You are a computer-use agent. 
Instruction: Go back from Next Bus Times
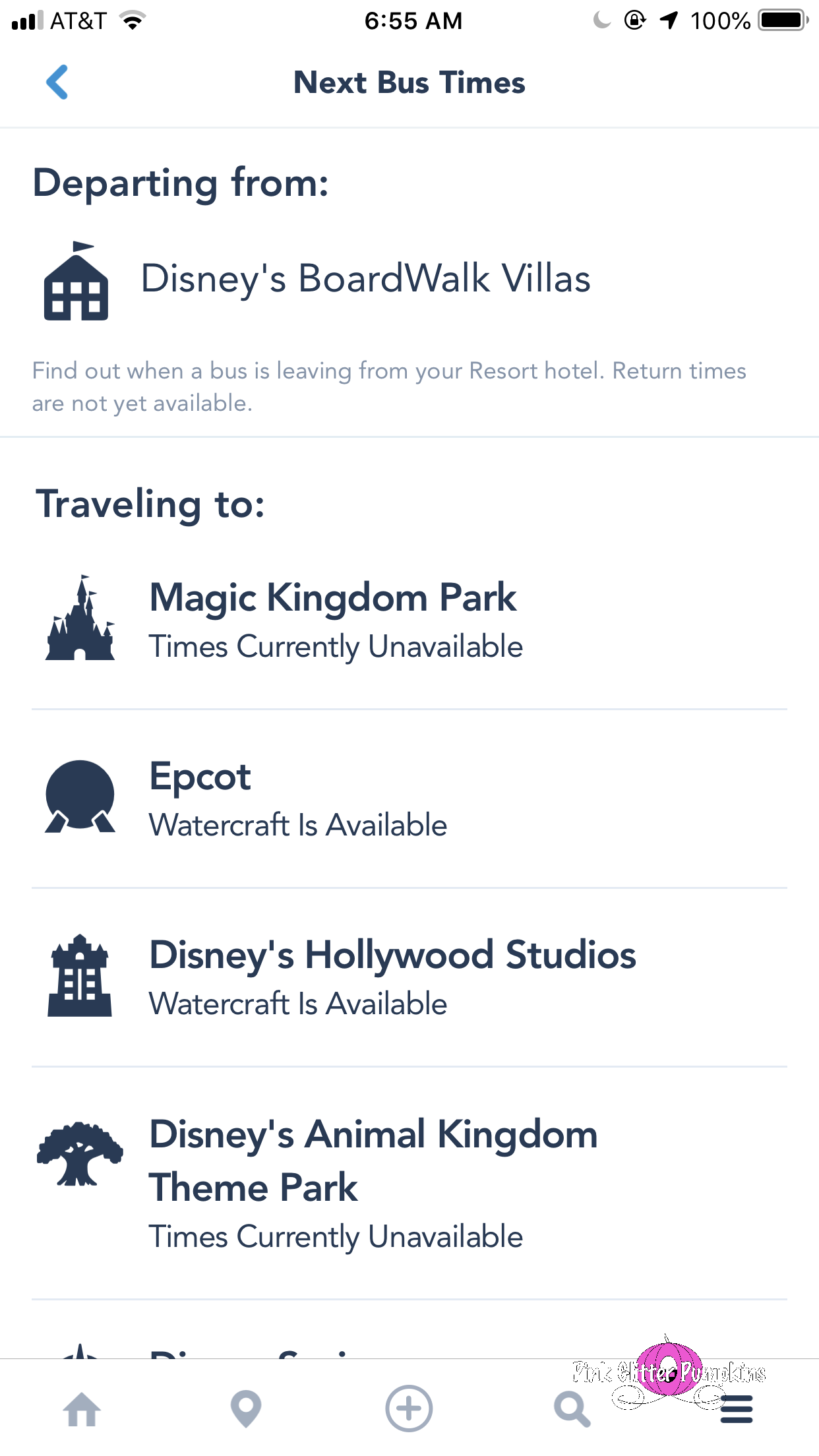[x=57, y=82]
